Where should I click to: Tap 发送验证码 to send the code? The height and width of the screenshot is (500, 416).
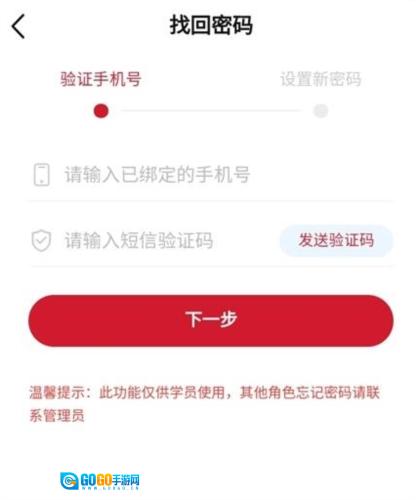[x=336, y=240]
